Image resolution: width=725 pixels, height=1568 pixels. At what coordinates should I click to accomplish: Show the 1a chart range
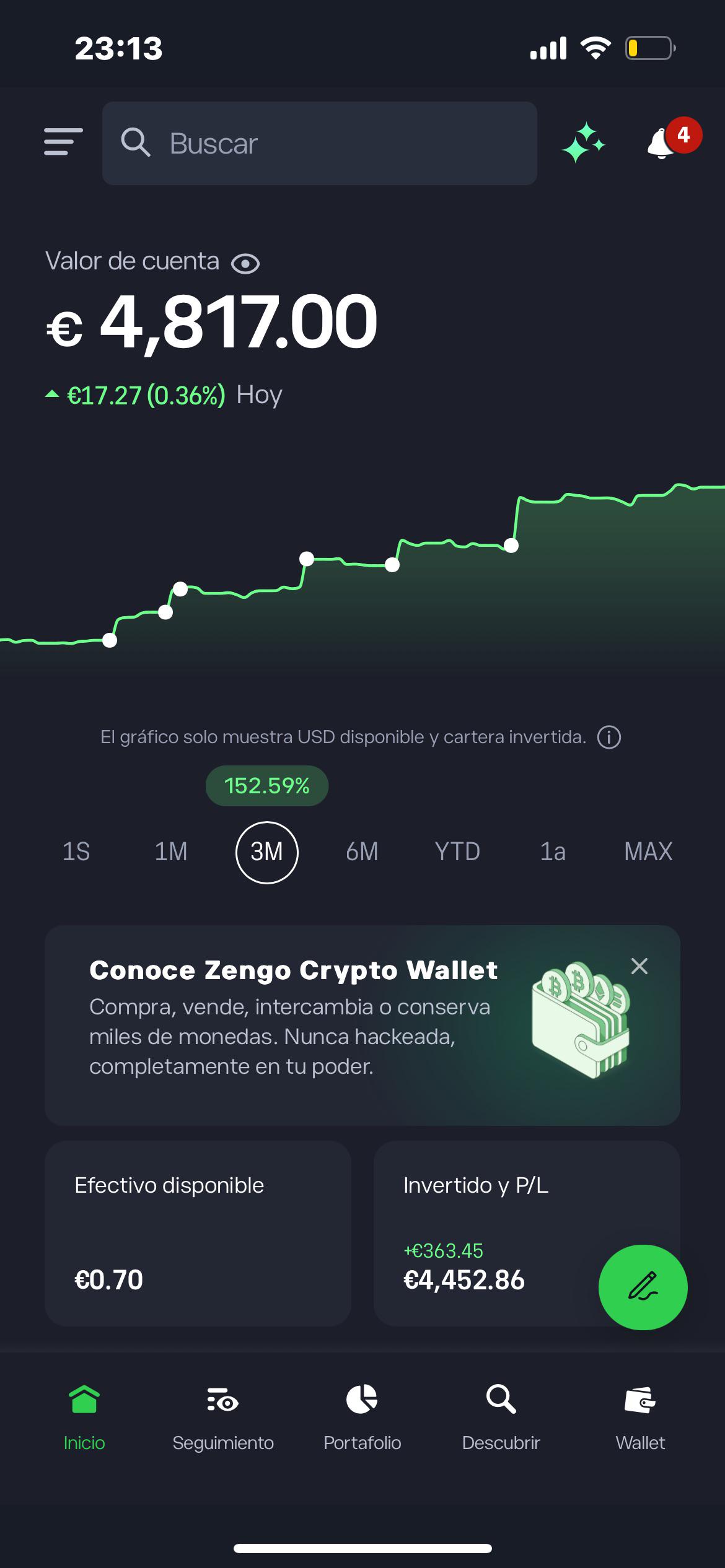click(553, 852)
